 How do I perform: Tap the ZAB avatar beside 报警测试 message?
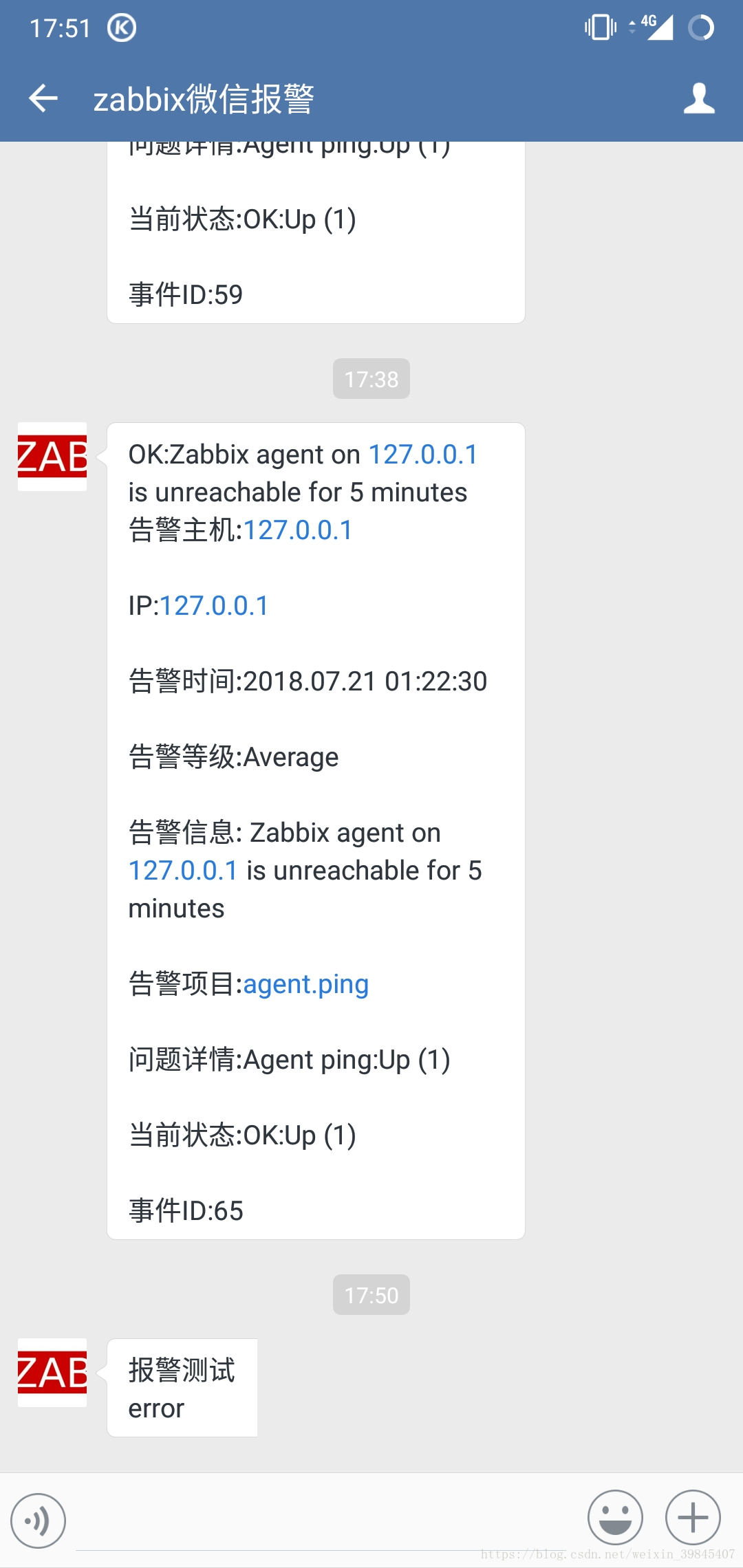(x=52, y=1373)
